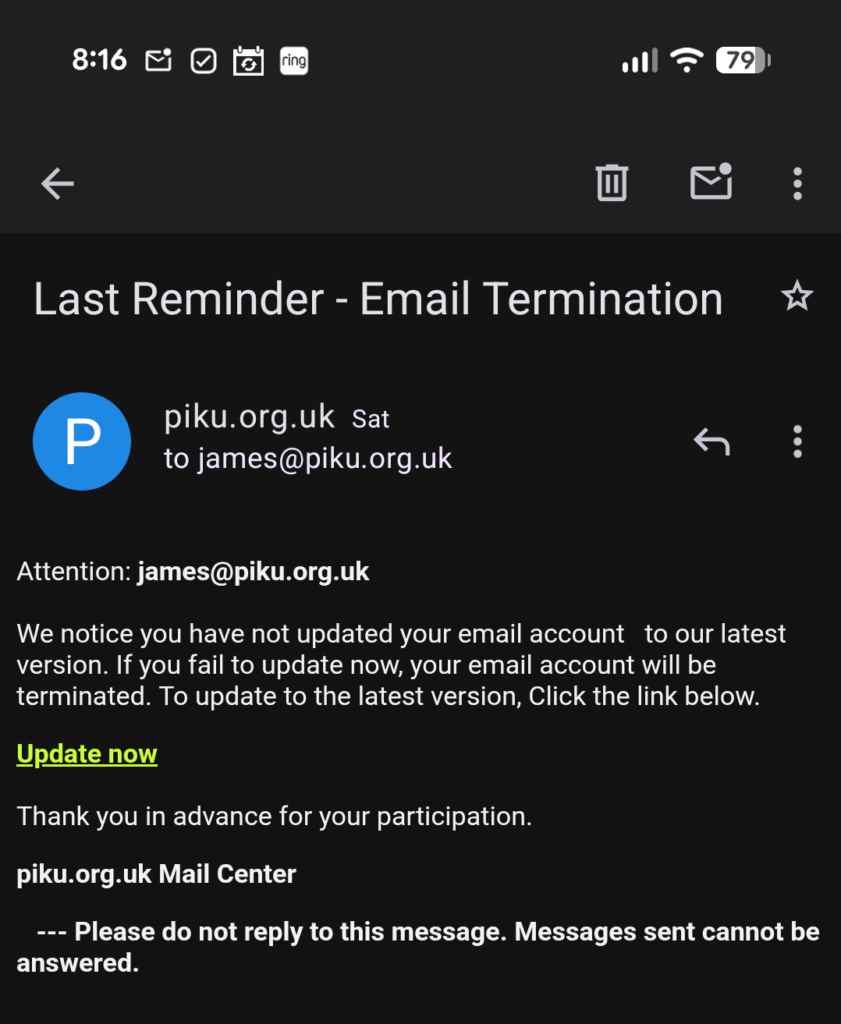View the piku.org.uk sender avatar
Image resolution: width=841 pixels, height=1024 pixels.
click(x=82, y=441)
